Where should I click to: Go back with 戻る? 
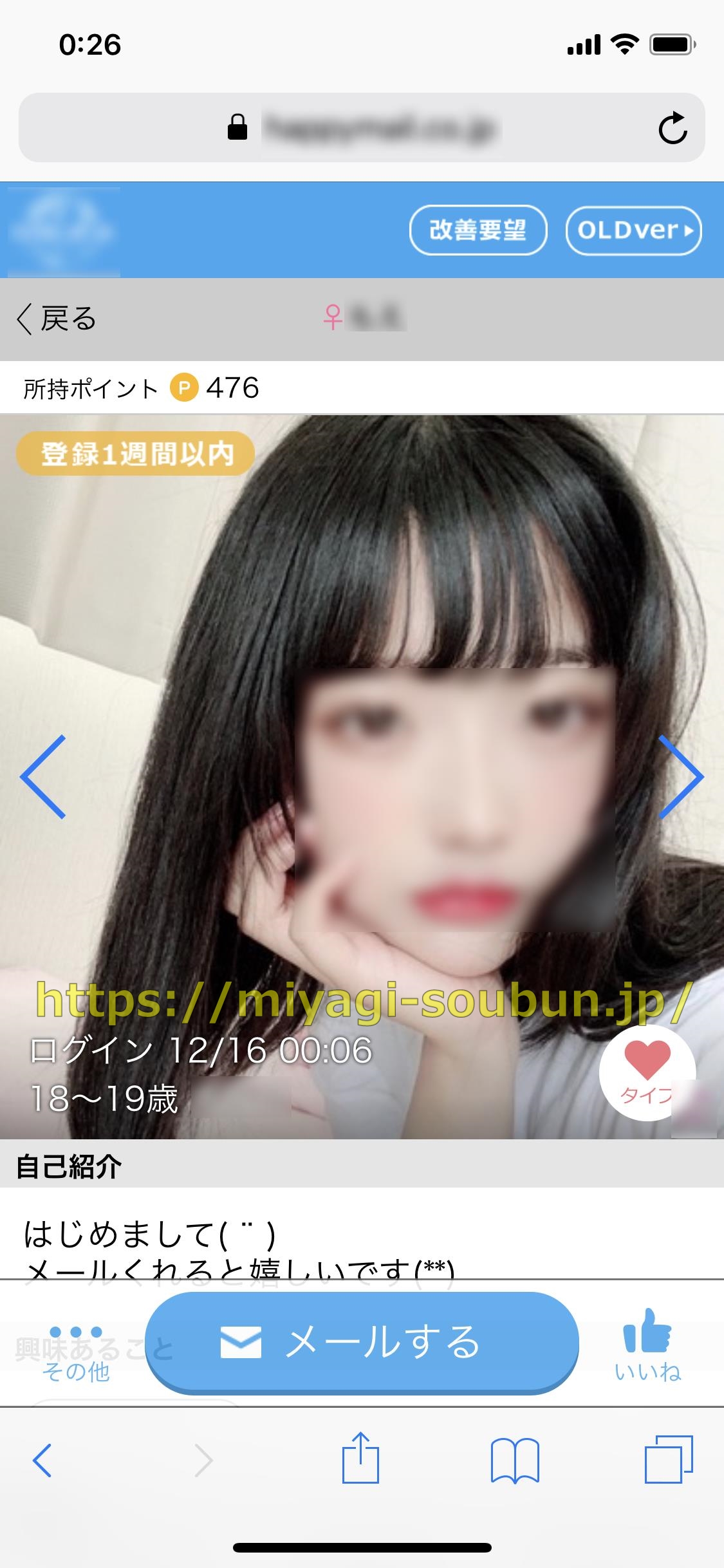[57, 319]
